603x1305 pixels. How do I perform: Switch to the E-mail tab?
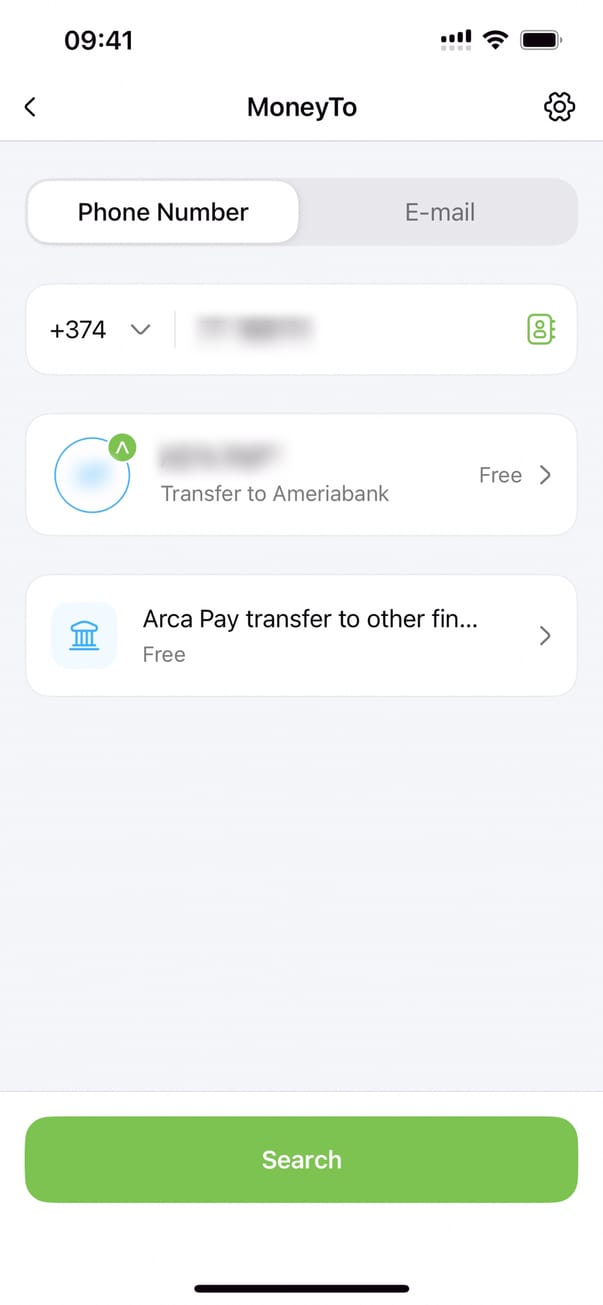point(439,212)
